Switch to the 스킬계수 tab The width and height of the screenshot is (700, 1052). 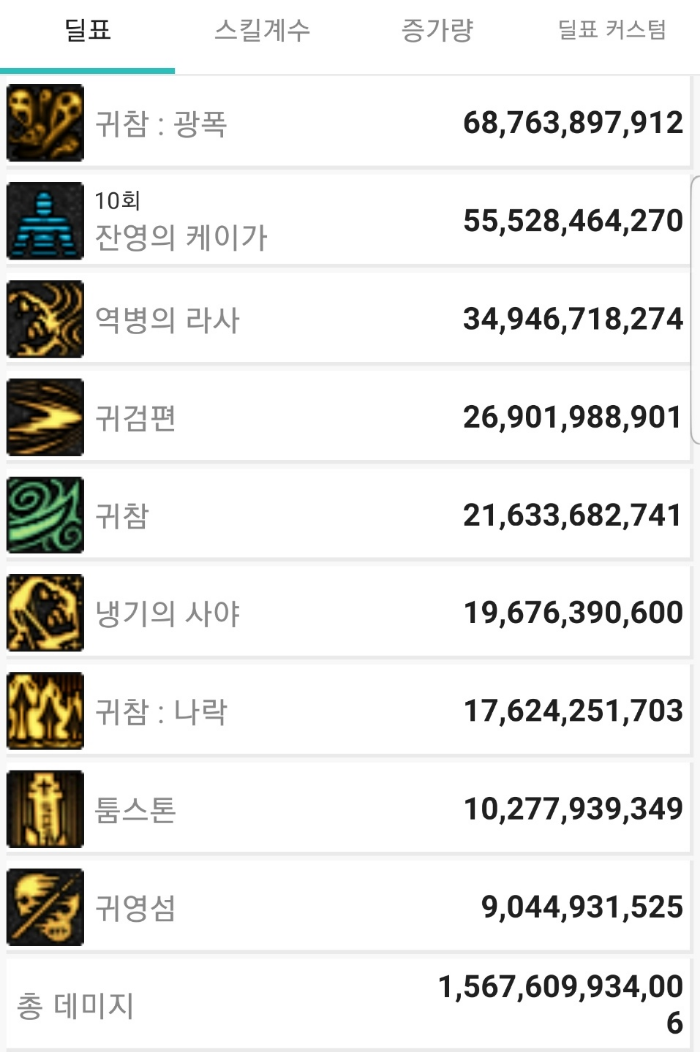click(x=262, y=31)
